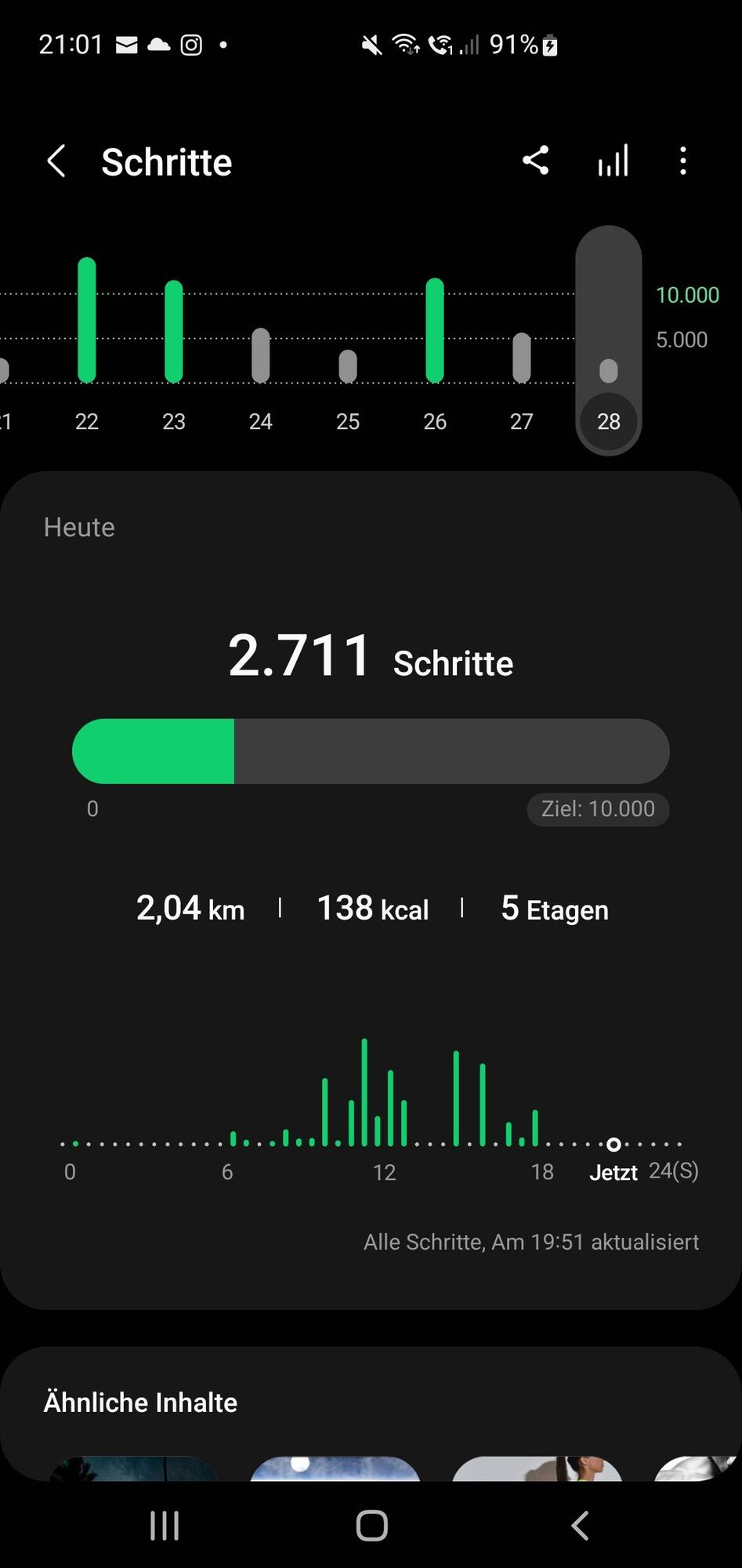Go to the home screen
The image size is (742, 1568).
click(x=371, y=1526)
